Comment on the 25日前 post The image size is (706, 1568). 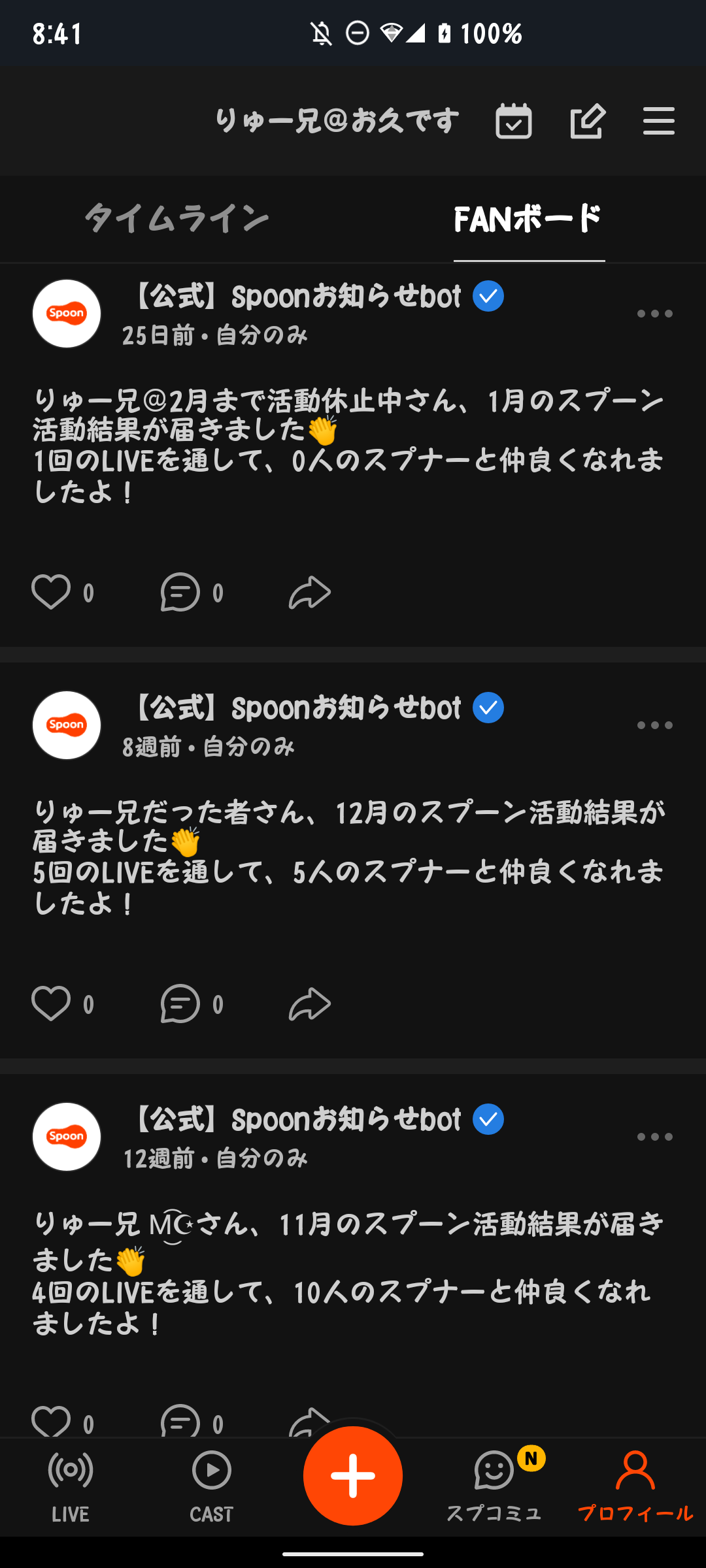pyautogui.click(x=180, y=593)
